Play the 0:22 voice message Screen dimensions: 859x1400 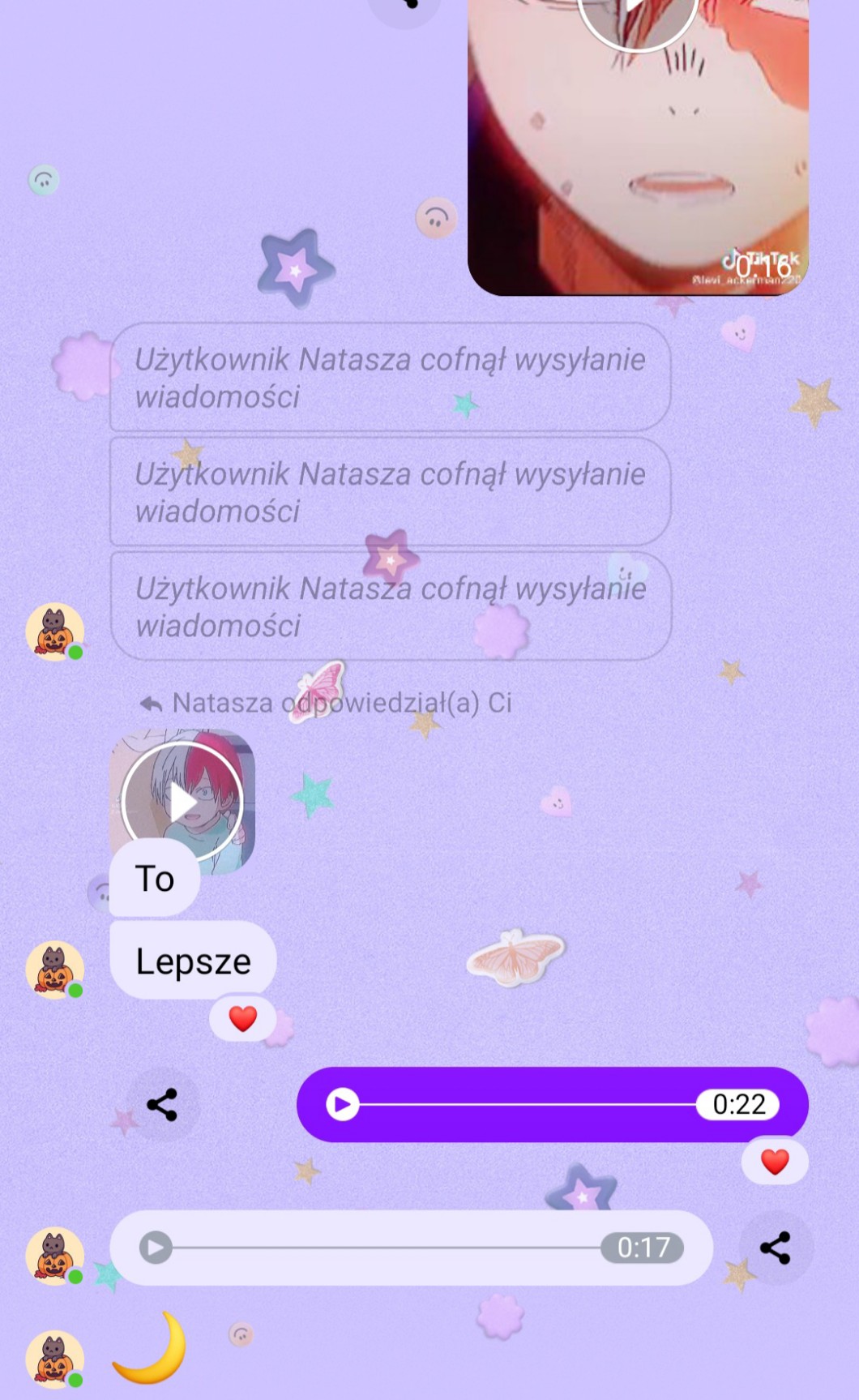pyautogui.click(x=342, y=1104)
